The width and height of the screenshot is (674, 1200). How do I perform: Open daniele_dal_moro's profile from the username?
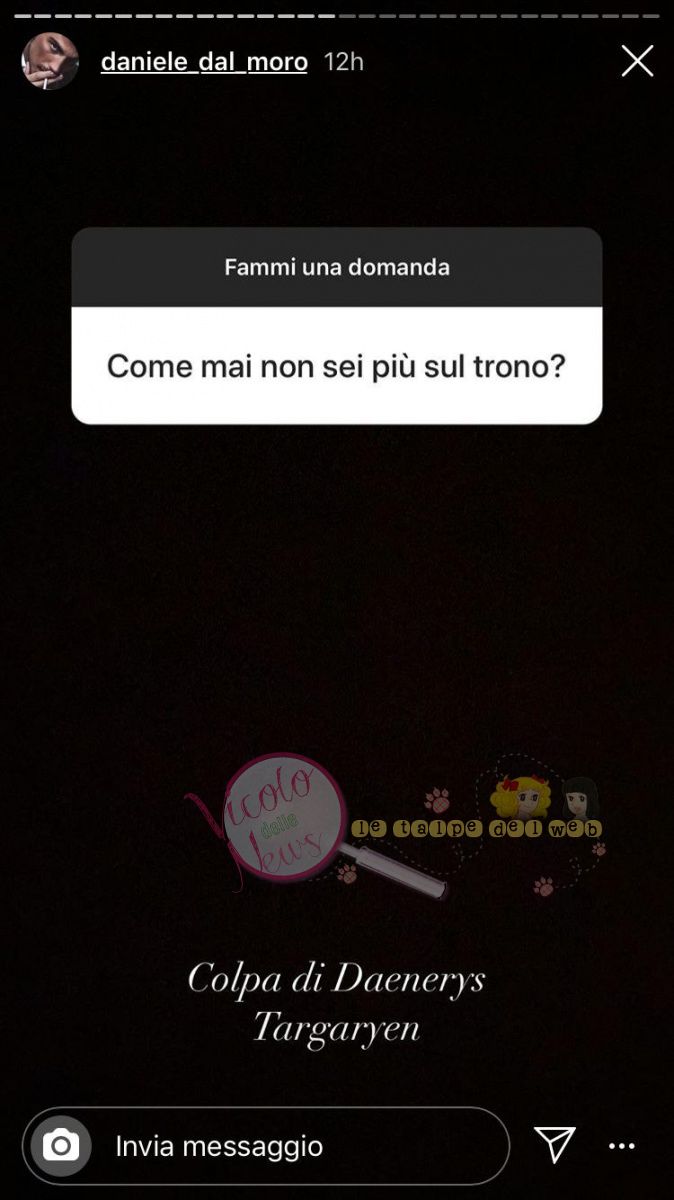point(204,62)
